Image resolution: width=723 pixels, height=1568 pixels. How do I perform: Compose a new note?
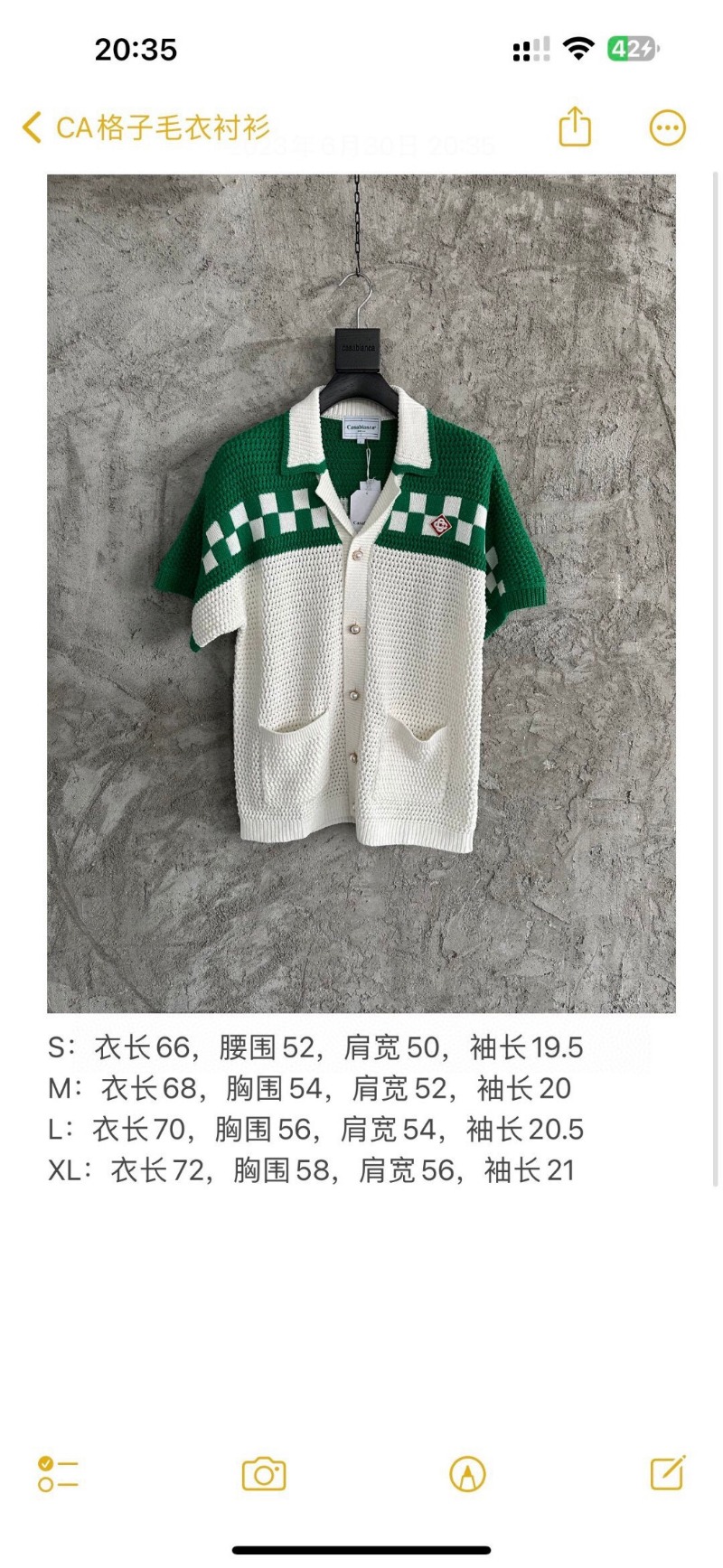pos(668,1473)
